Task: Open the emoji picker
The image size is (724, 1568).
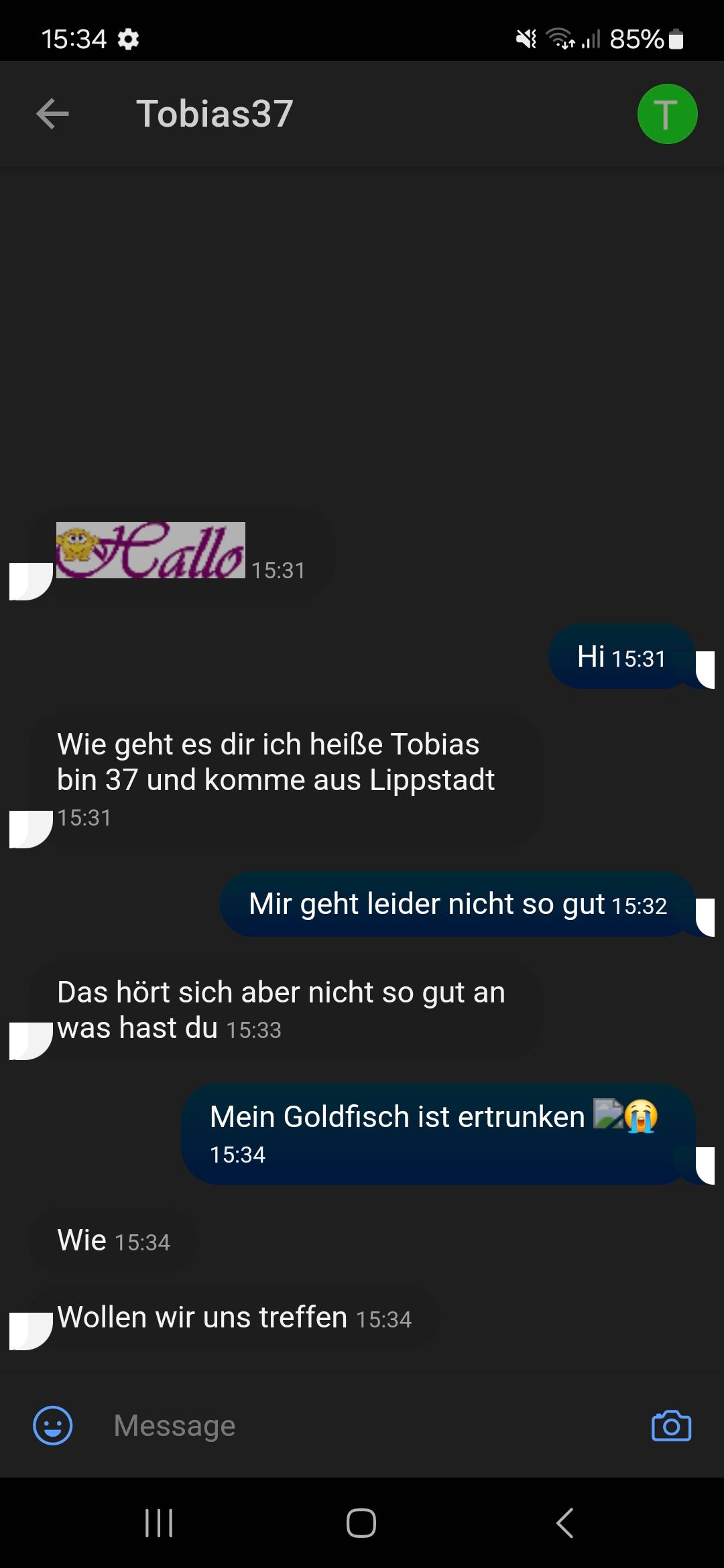Action: [53, 1425]
